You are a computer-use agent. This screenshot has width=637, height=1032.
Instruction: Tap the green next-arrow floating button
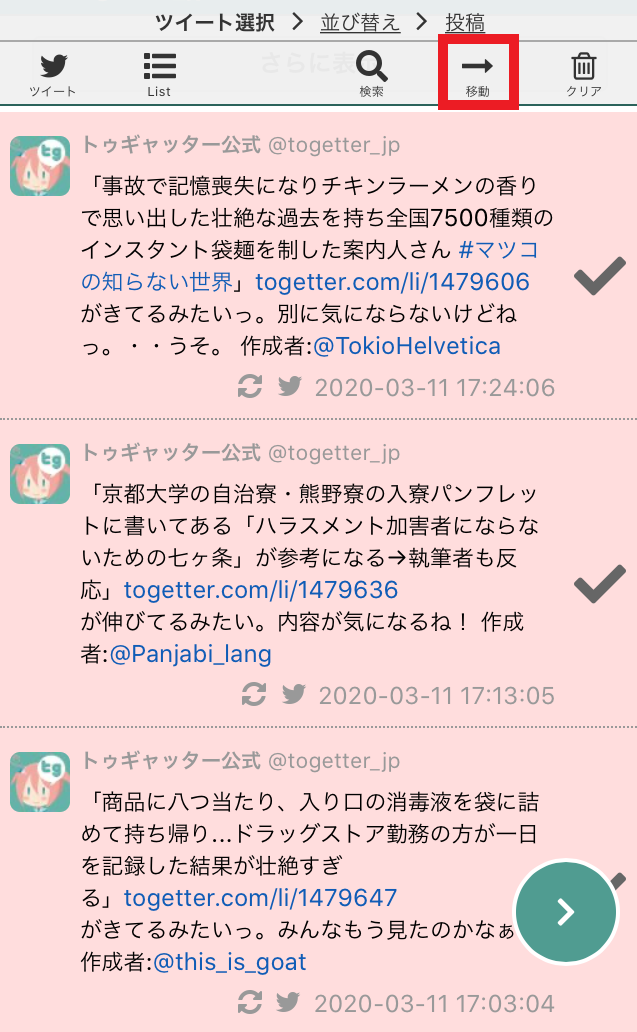tap(565, 911)
